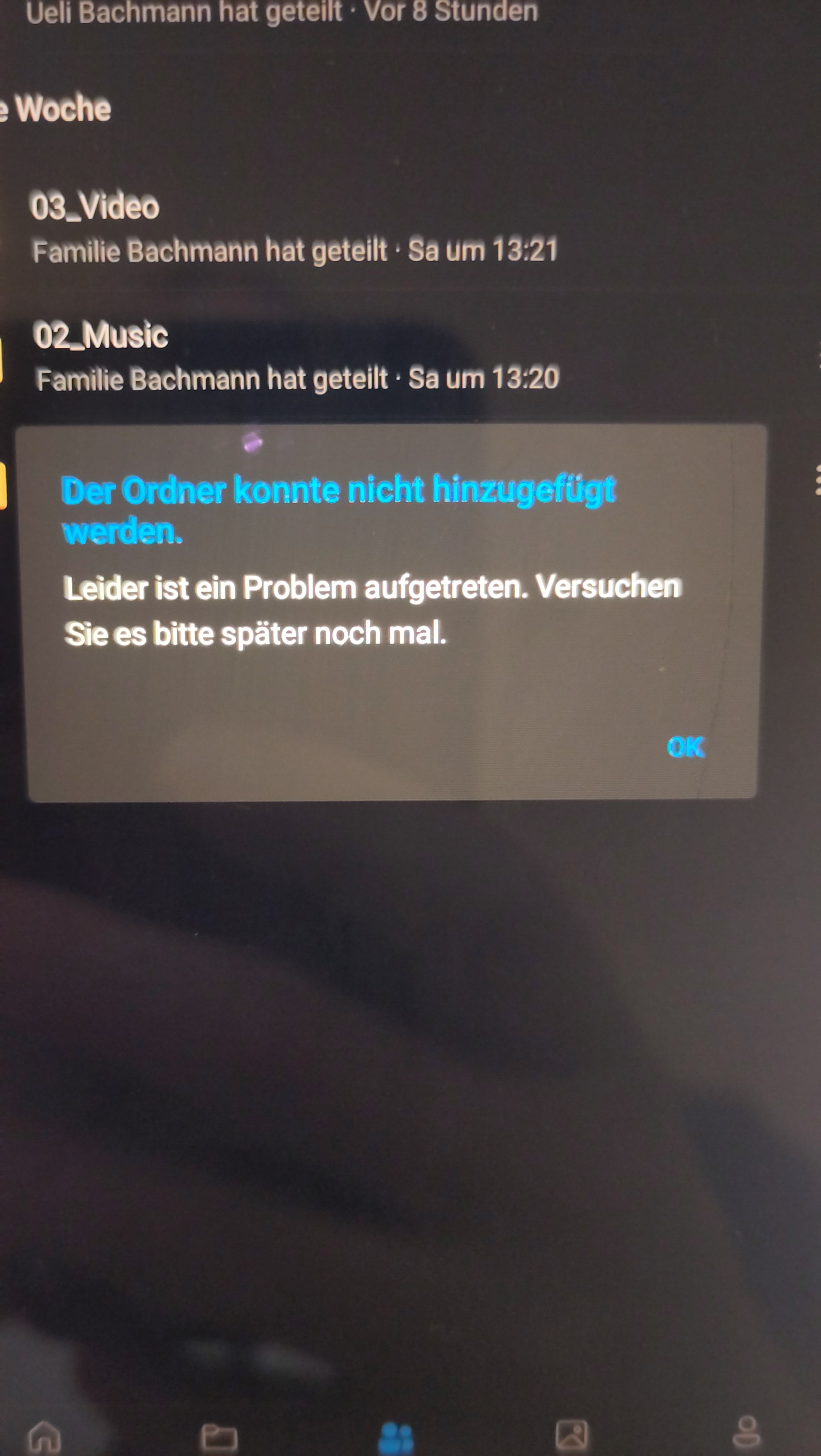
Task: Open the 03_Video shared folder
Action: point(95,206)
